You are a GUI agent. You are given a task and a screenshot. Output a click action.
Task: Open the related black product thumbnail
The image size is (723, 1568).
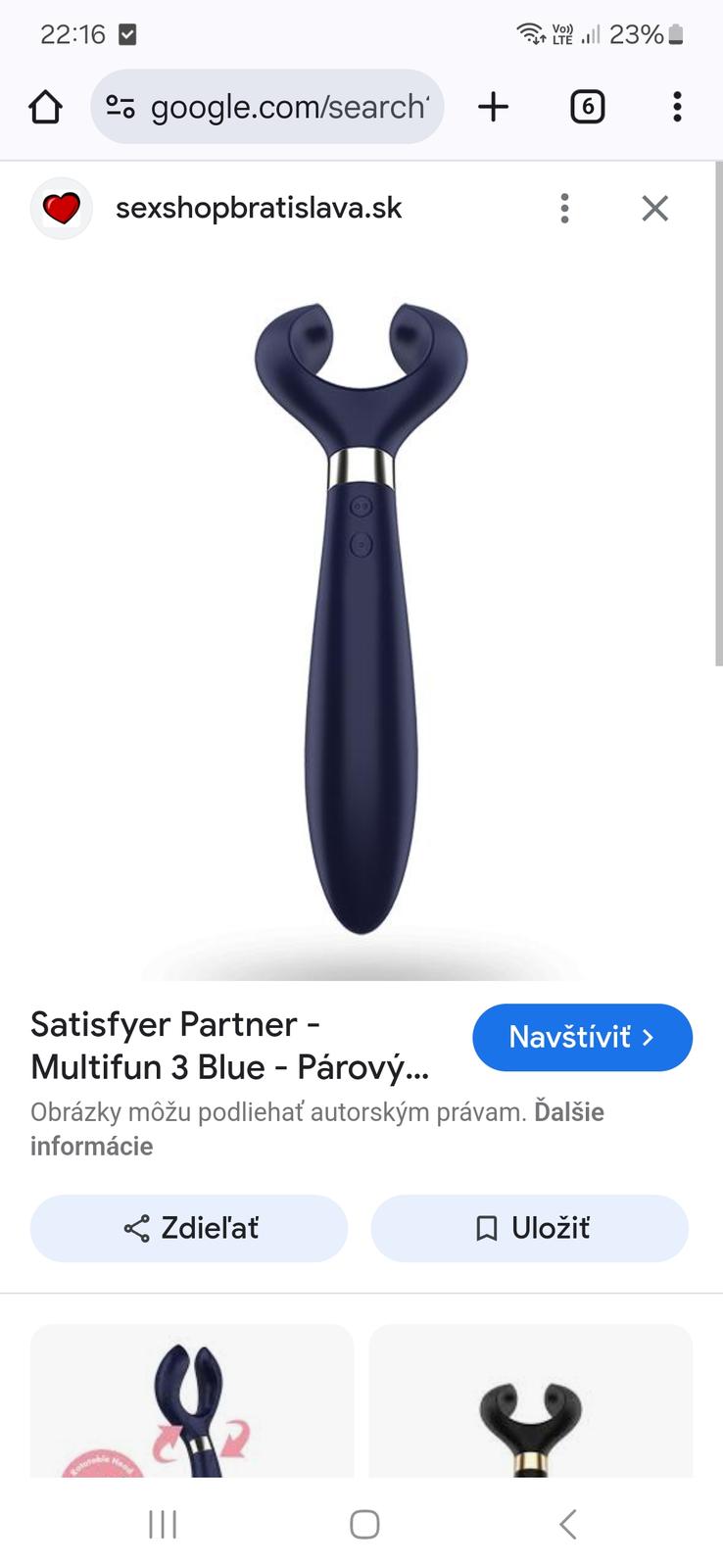click(x=530, y=1401)
